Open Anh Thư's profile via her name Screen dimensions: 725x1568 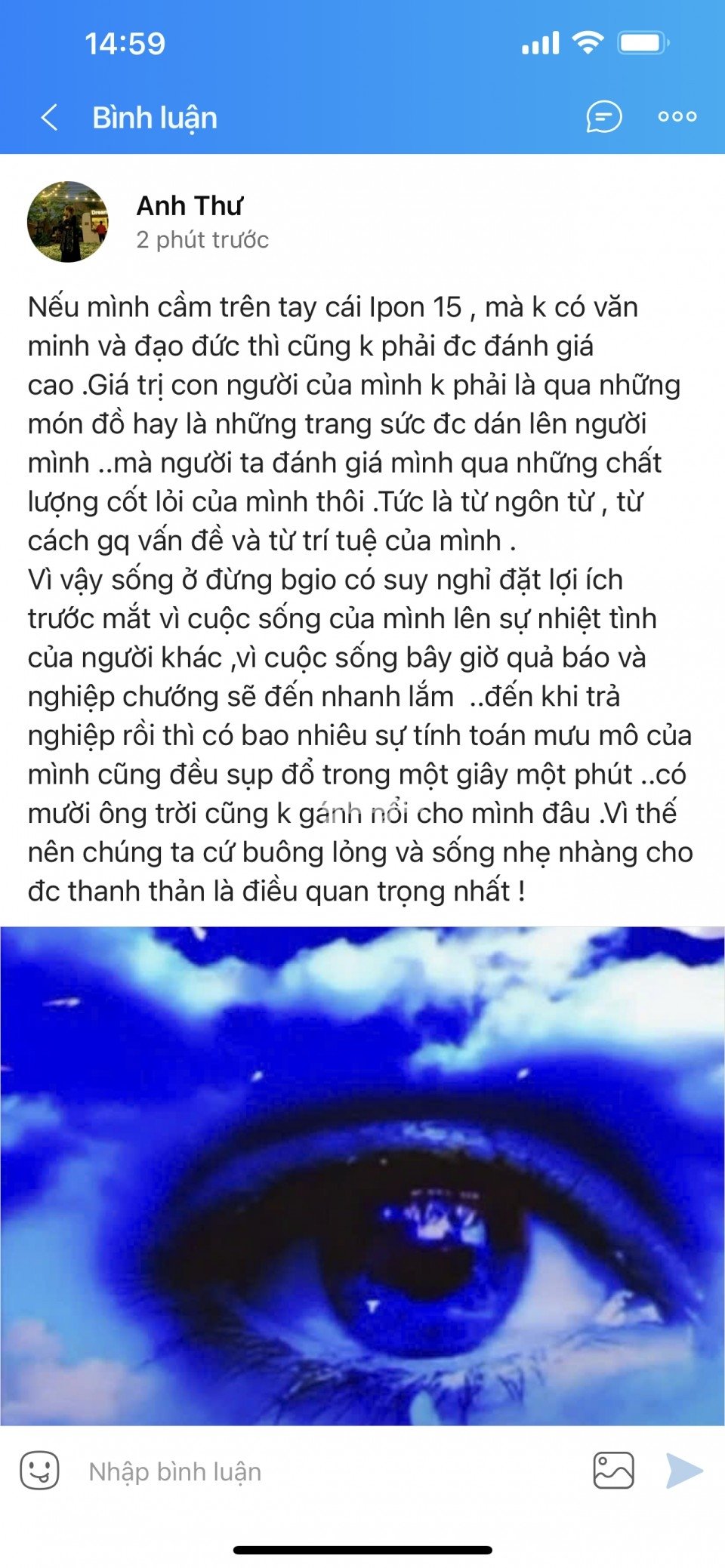[190, 205]
